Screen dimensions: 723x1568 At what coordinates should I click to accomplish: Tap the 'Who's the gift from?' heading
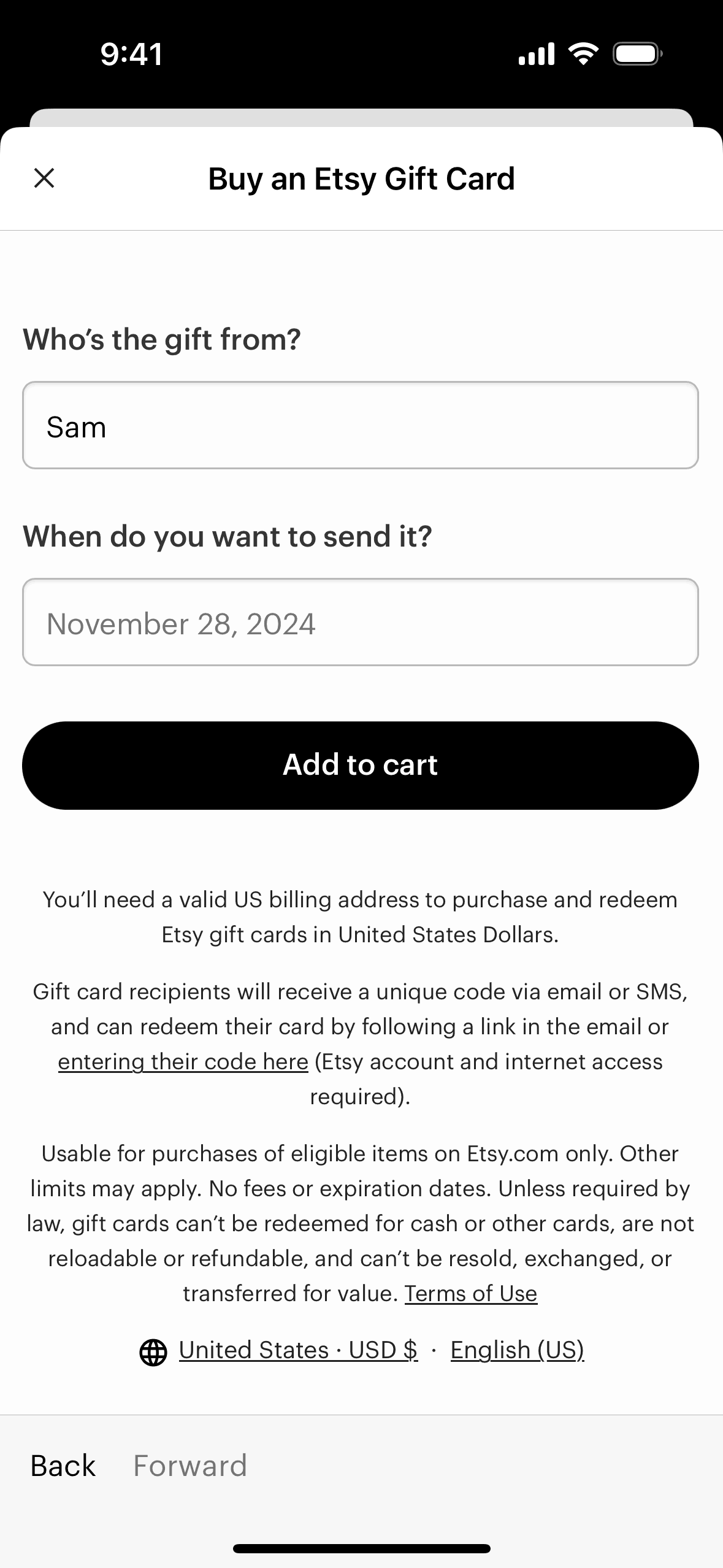[x=161, y=338]
